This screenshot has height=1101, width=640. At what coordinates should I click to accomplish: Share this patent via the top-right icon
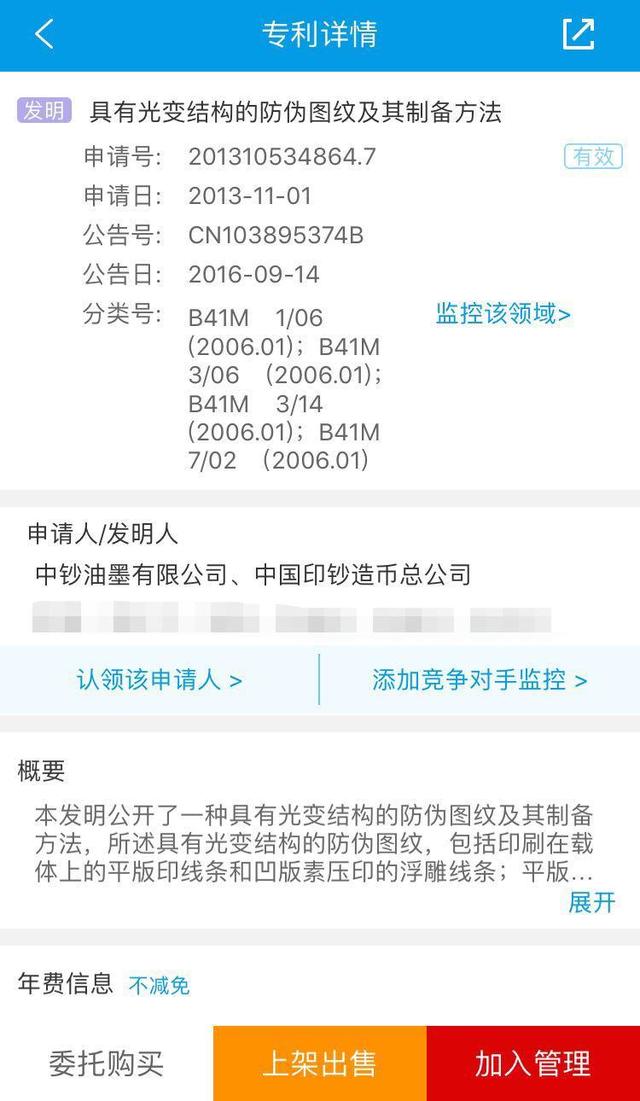pyautogui.click(x=578, y=35)
